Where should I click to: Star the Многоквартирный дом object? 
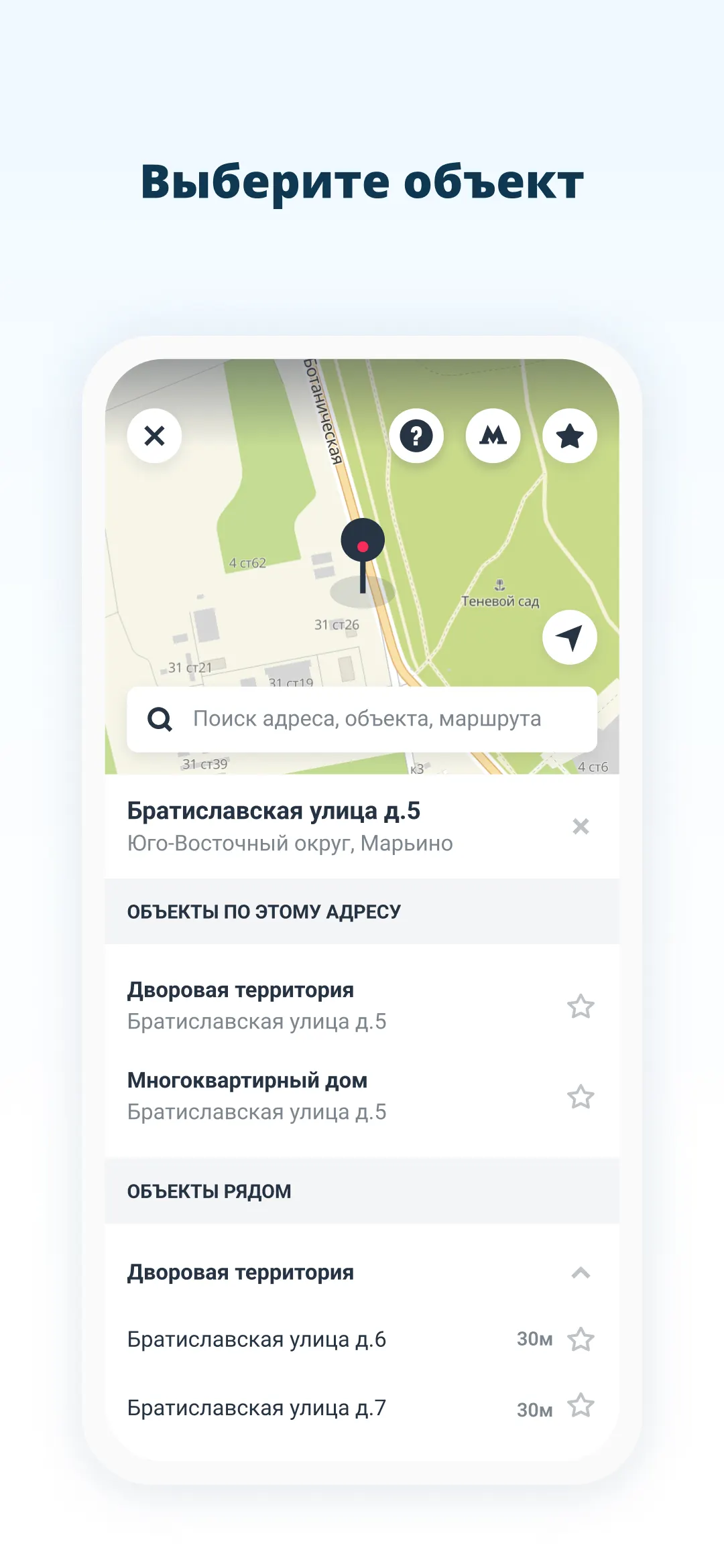click(582, 1096)
